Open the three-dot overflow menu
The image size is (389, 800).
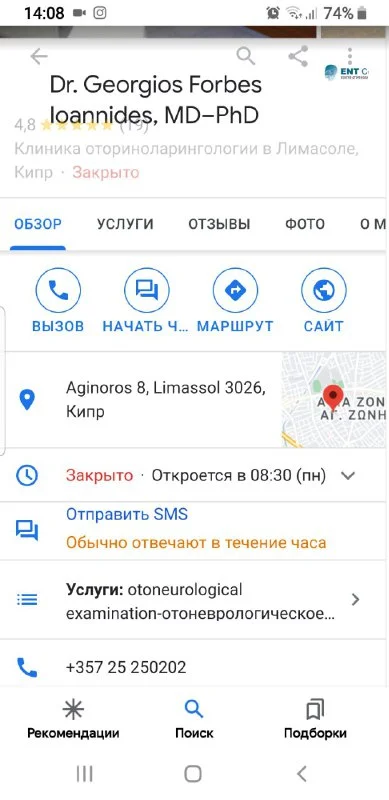coord(350,54)
